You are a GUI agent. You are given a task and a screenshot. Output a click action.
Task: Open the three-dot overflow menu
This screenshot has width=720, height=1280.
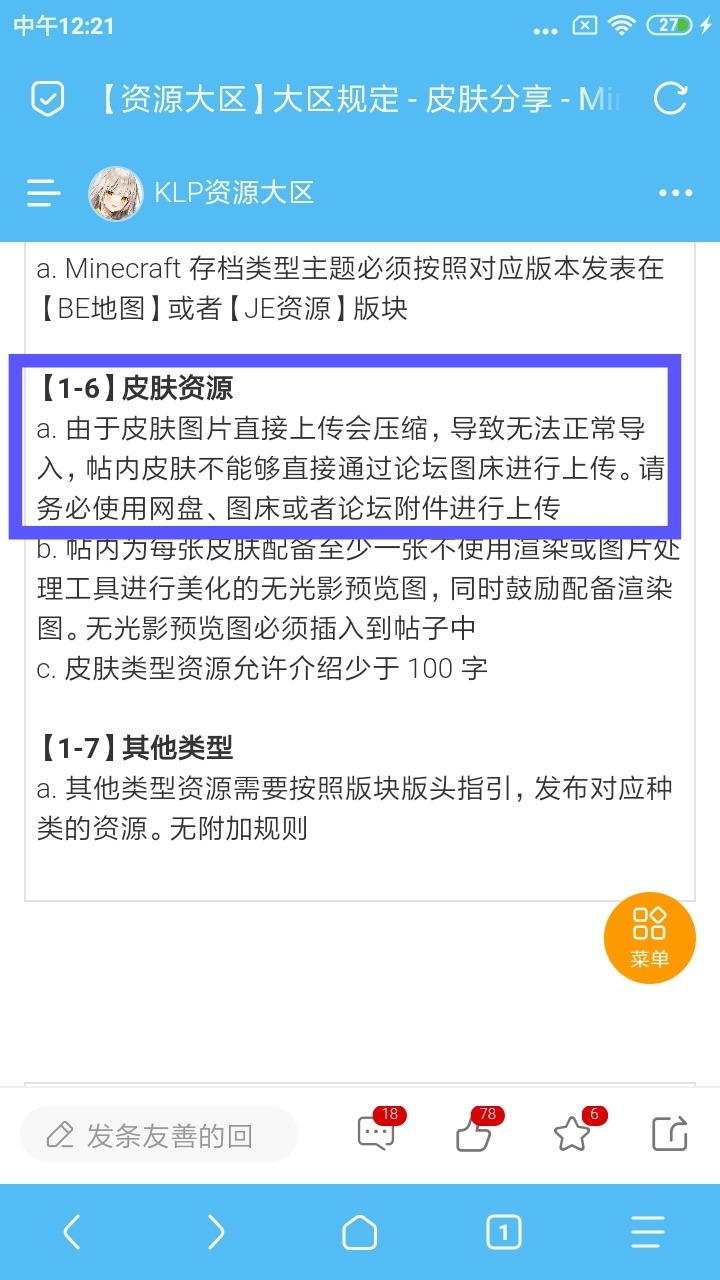[x=676, y=193]
